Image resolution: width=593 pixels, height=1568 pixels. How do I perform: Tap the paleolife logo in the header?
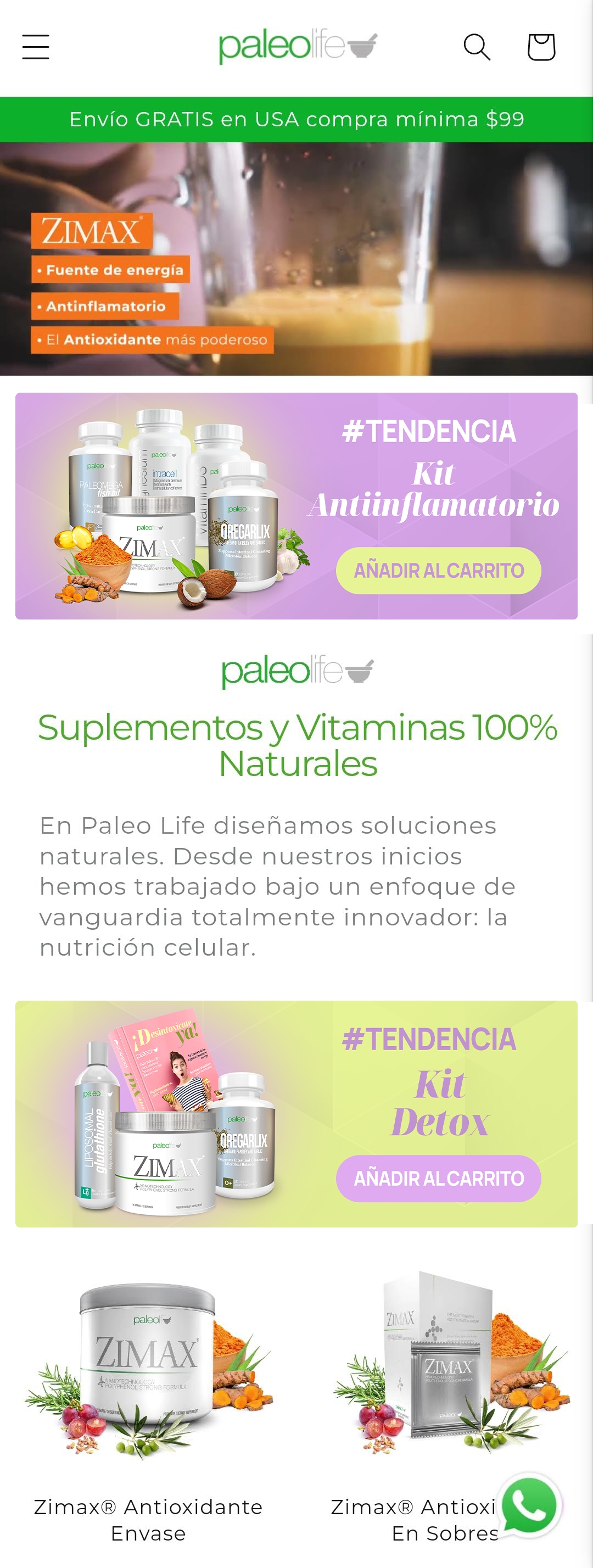(x=298, y=46)
